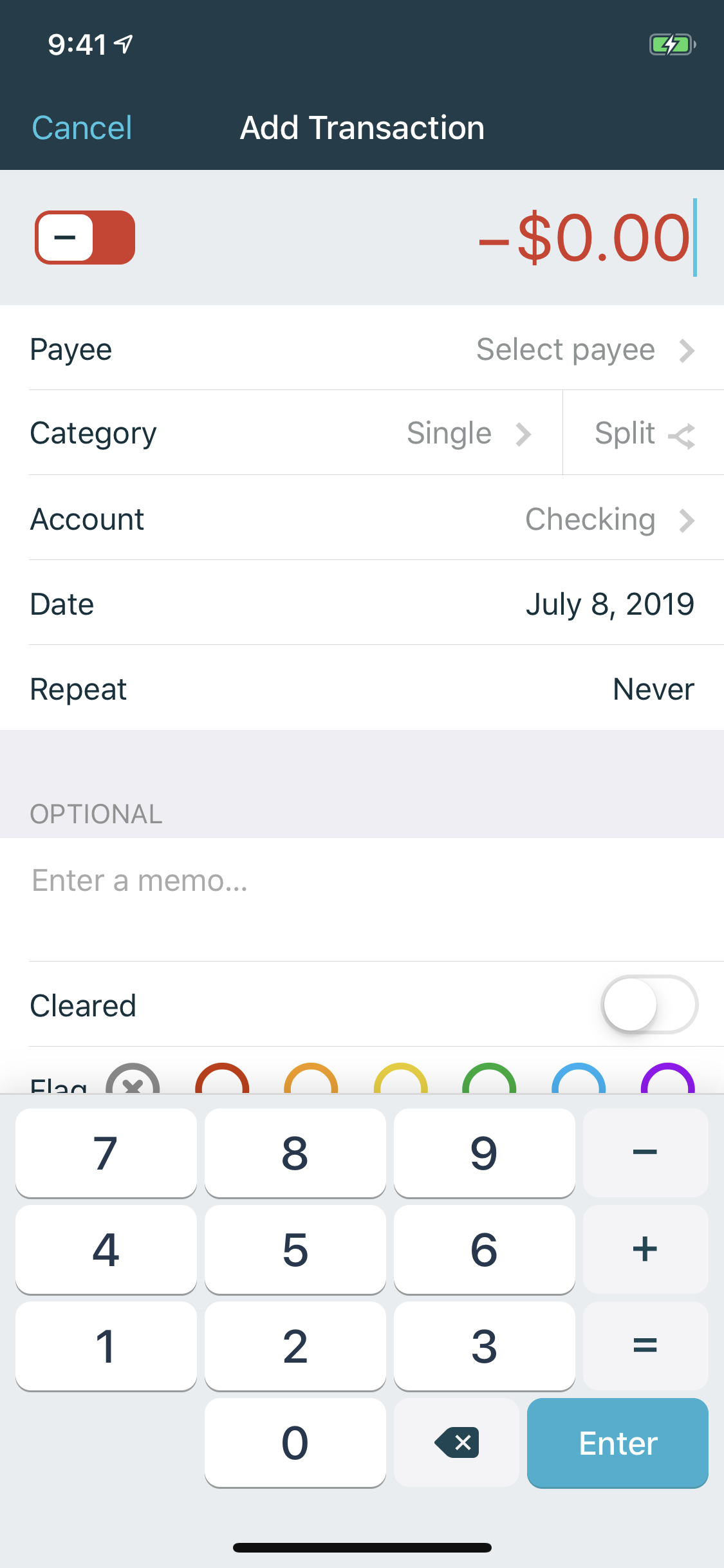Turn on the Cleared switch
The width and height of the screenshot is (724, 1568).
(649, 1005)
